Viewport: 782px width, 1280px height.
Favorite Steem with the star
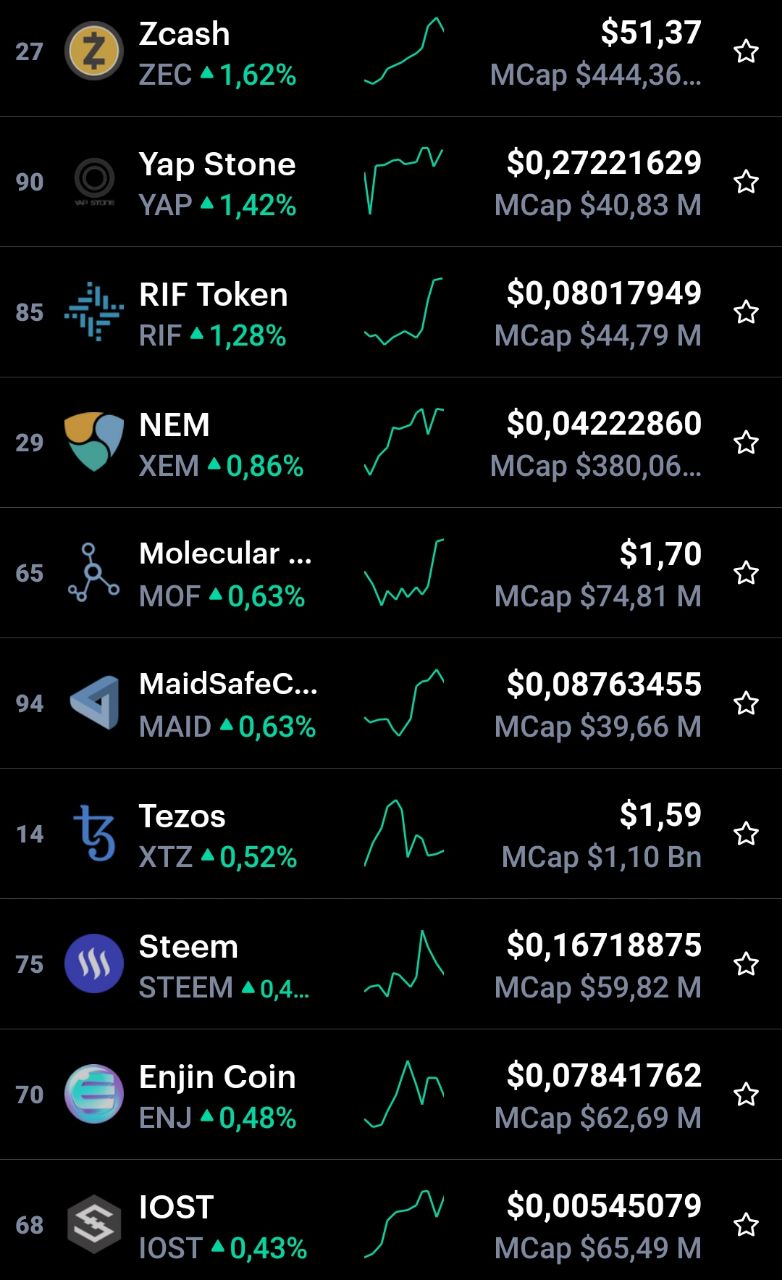746,964
